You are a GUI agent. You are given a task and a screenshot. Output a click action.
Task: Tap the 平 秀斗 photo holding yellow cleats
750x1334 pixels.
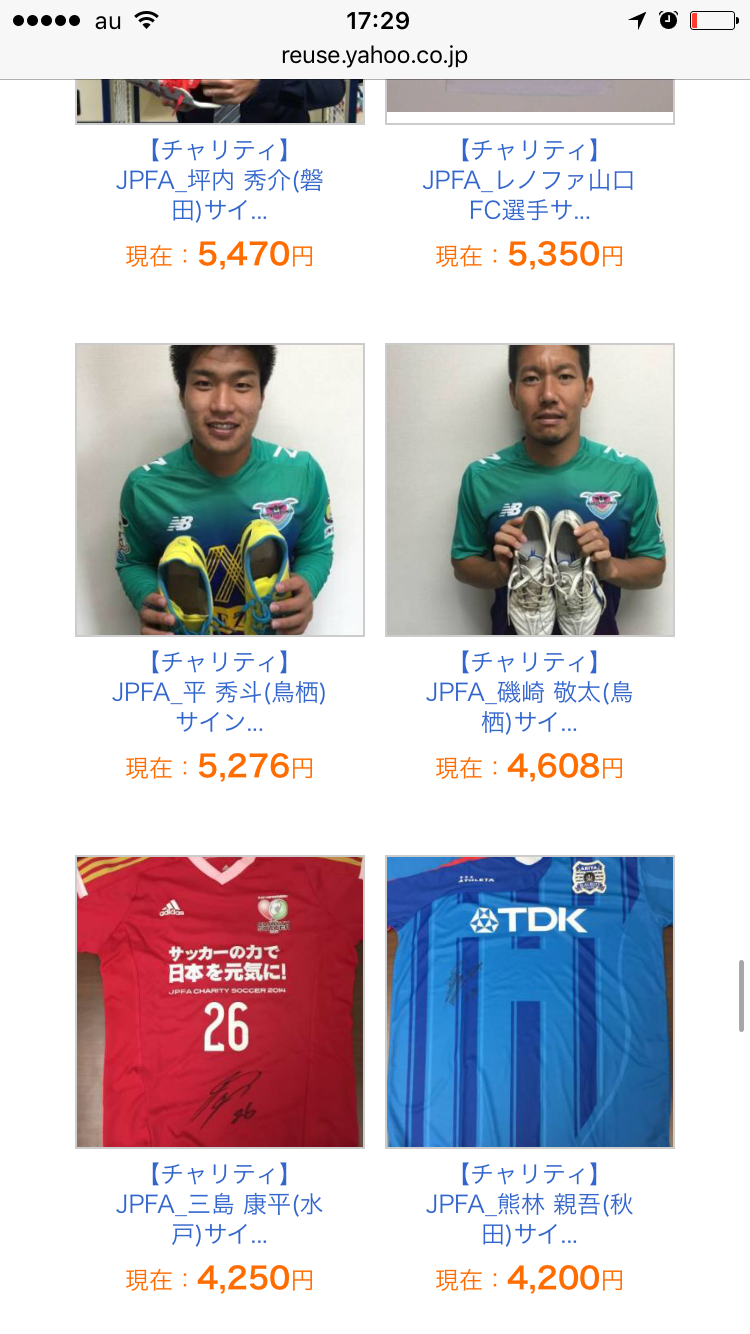click(x=220, y=490)
